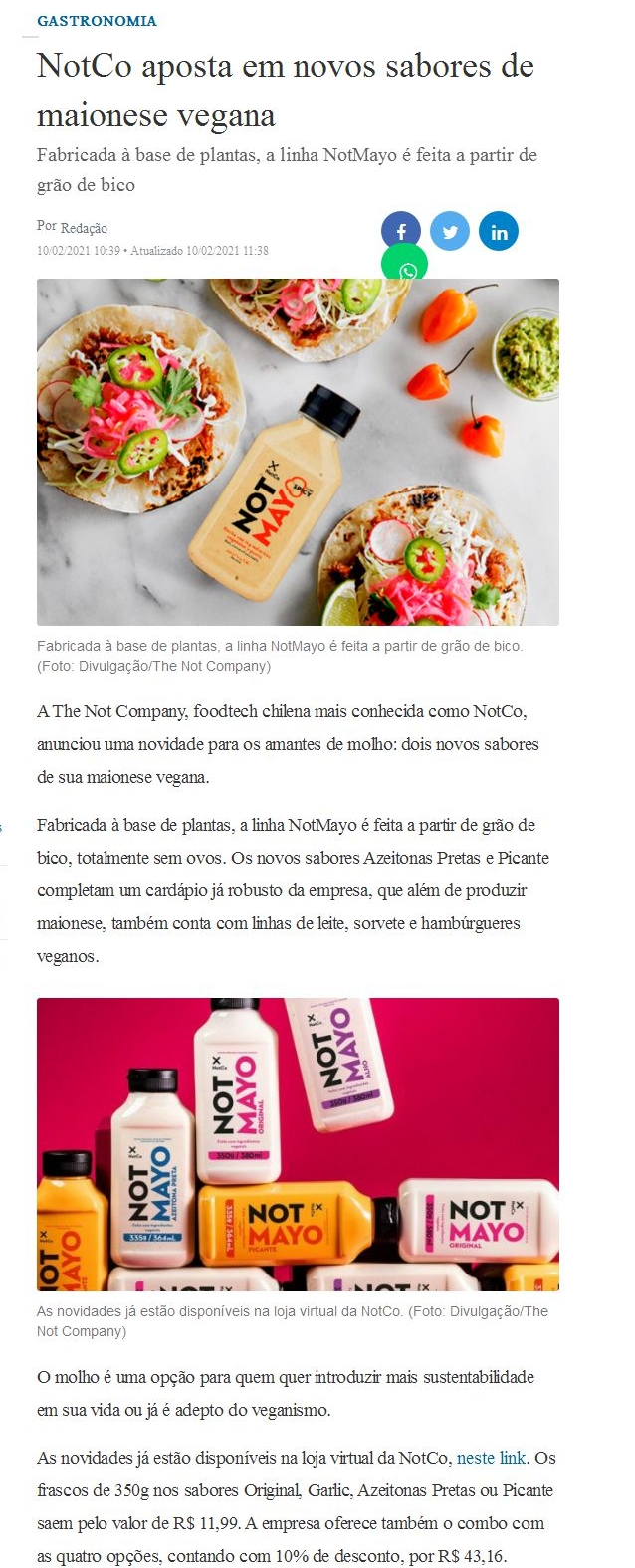The width and height of the screenshot is (635, 1568).
Task: Share the article via WhatsApp
Action: (x=404, y=267)
